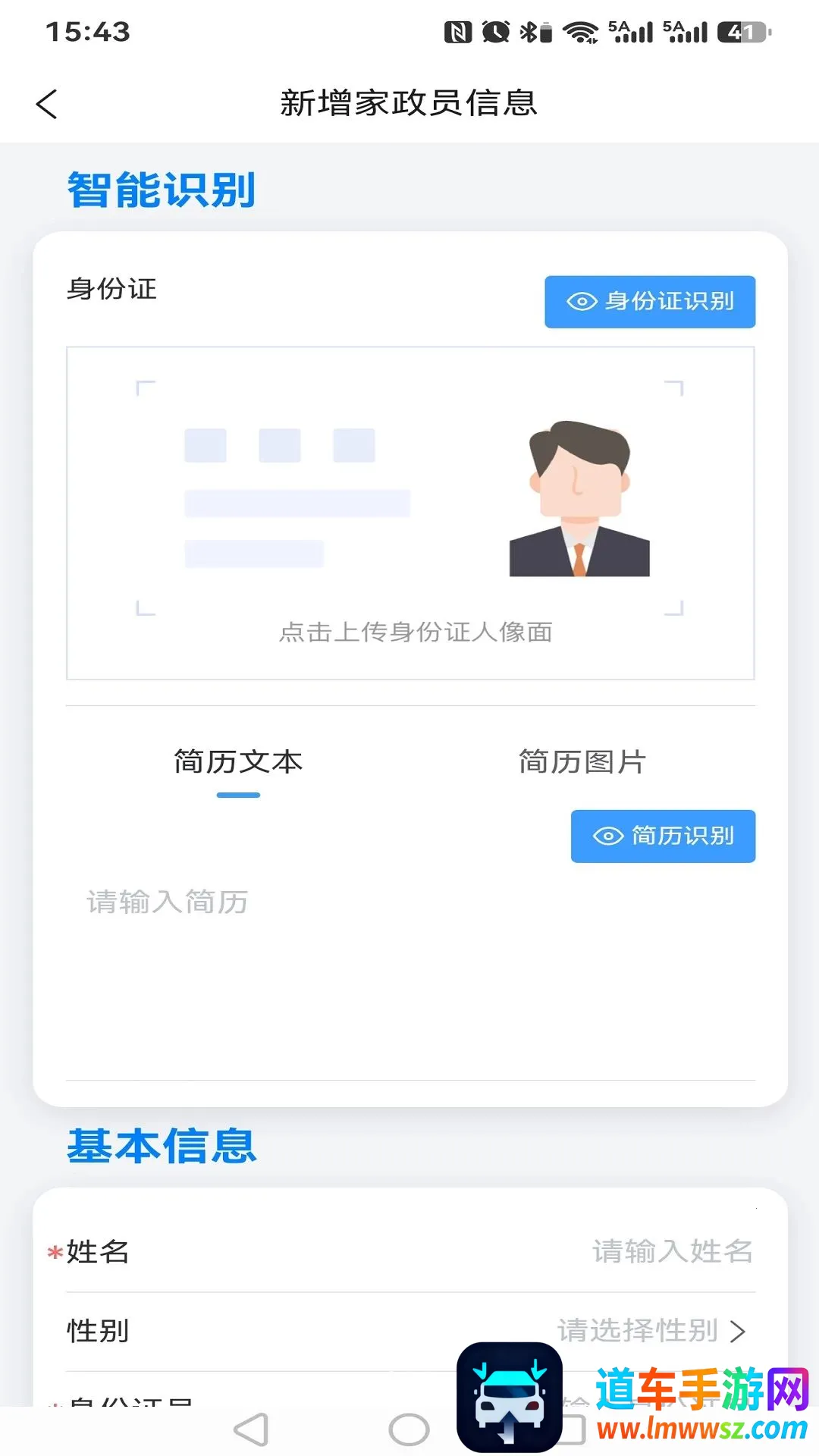Open the 性别 gender picker

point(410,1331)
